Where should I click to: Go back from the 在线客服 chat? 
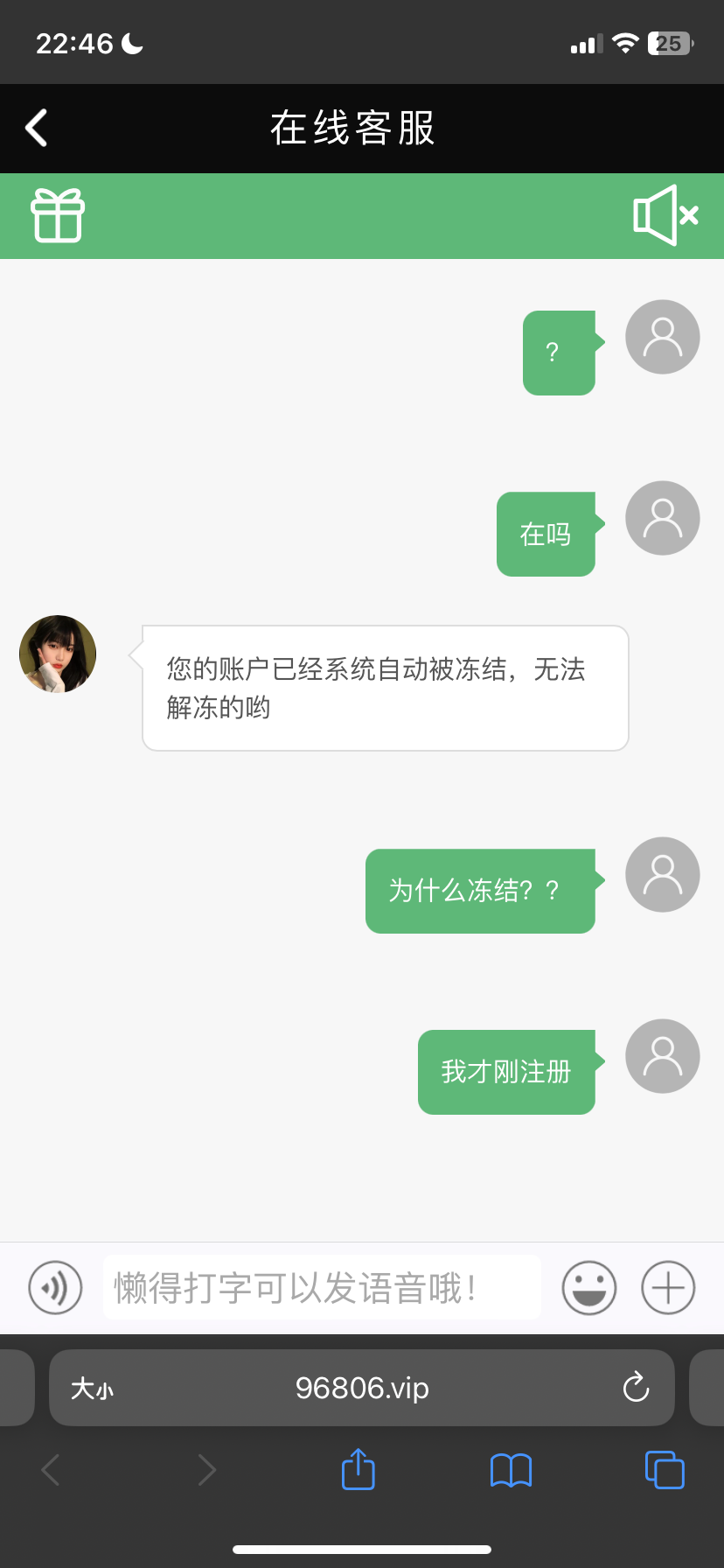click(37, 129)
